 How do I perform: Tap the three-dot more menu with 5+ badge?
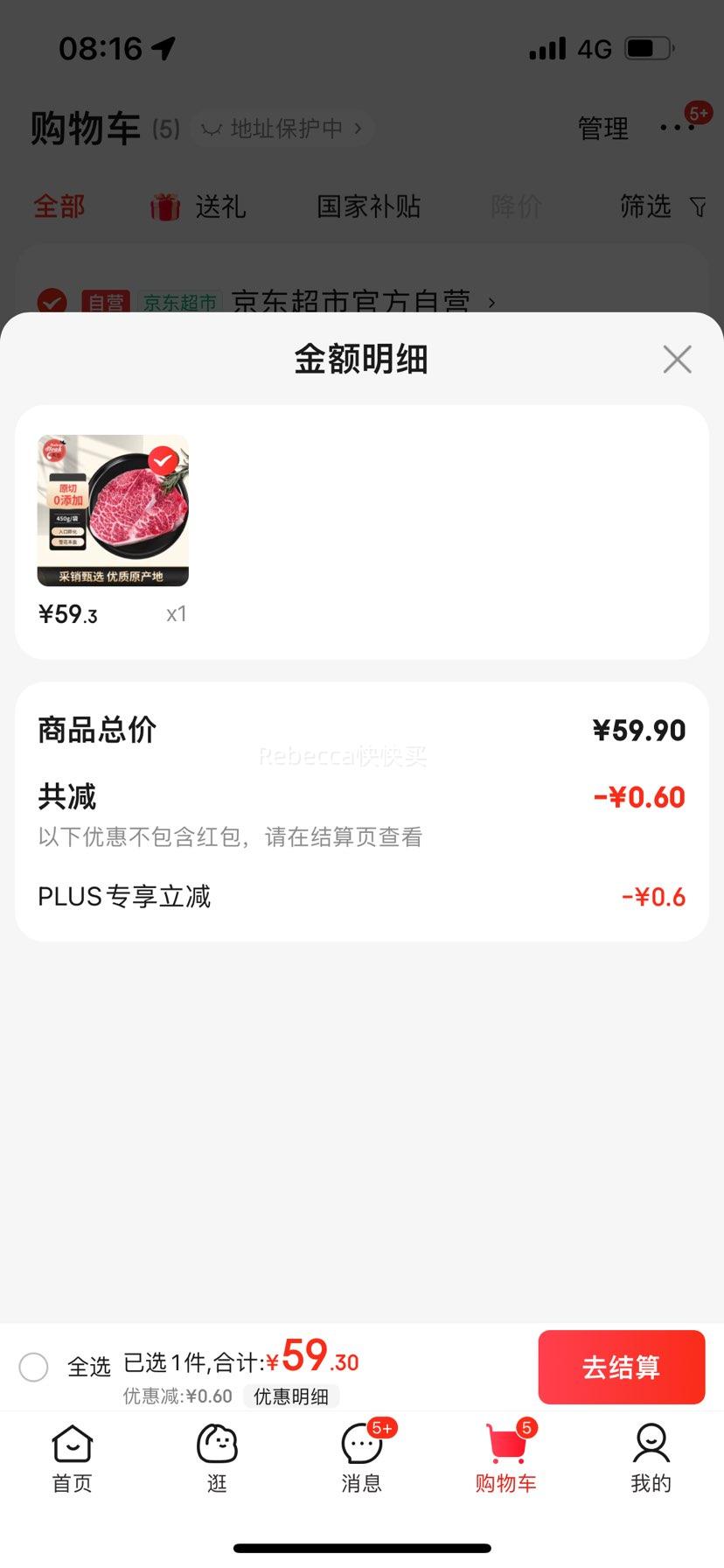coord(676,128)
